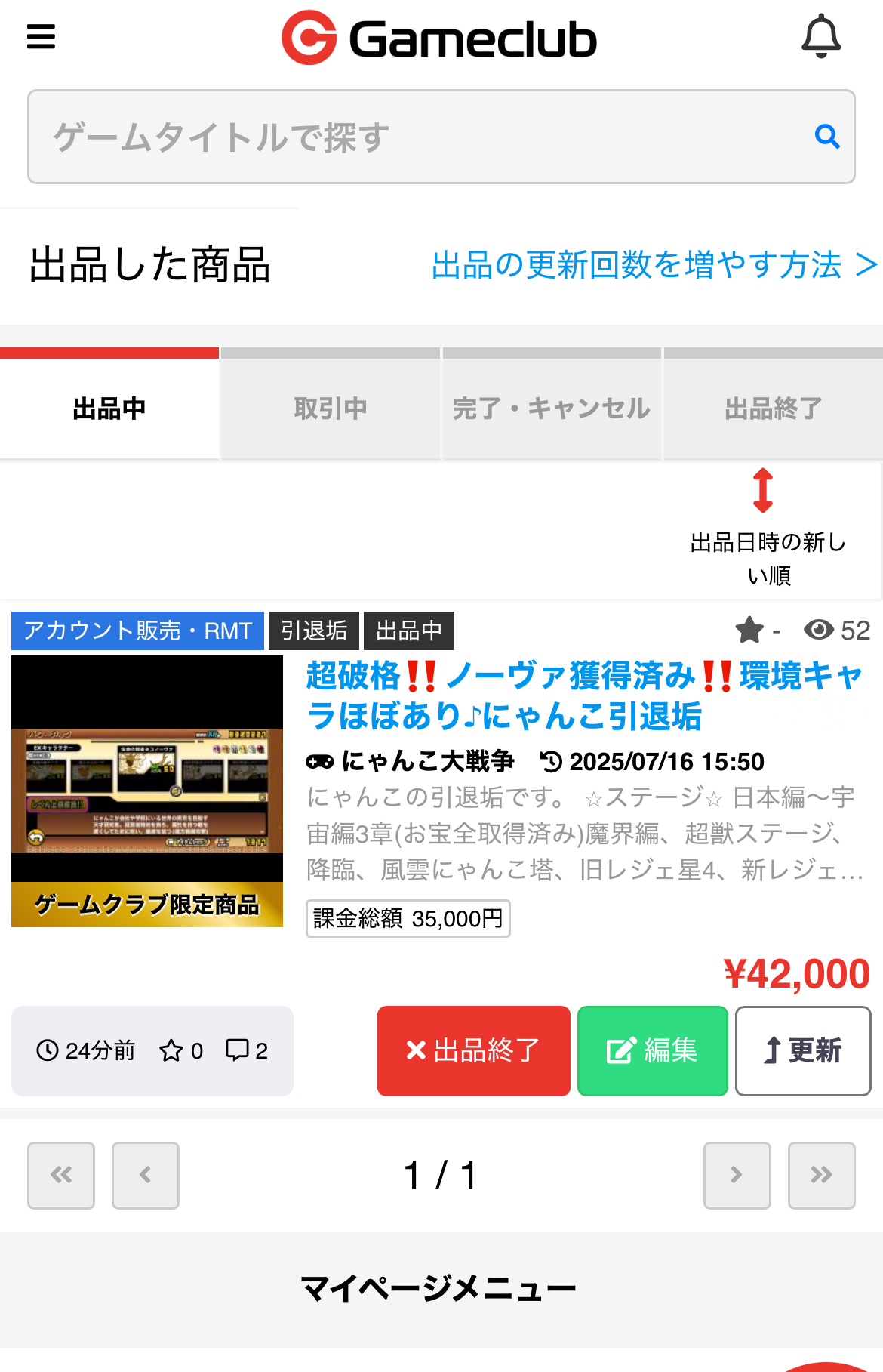Switch to the 取引中 tab
Viewport: 883px width, 1372px height.
click(x=331, y=409)
